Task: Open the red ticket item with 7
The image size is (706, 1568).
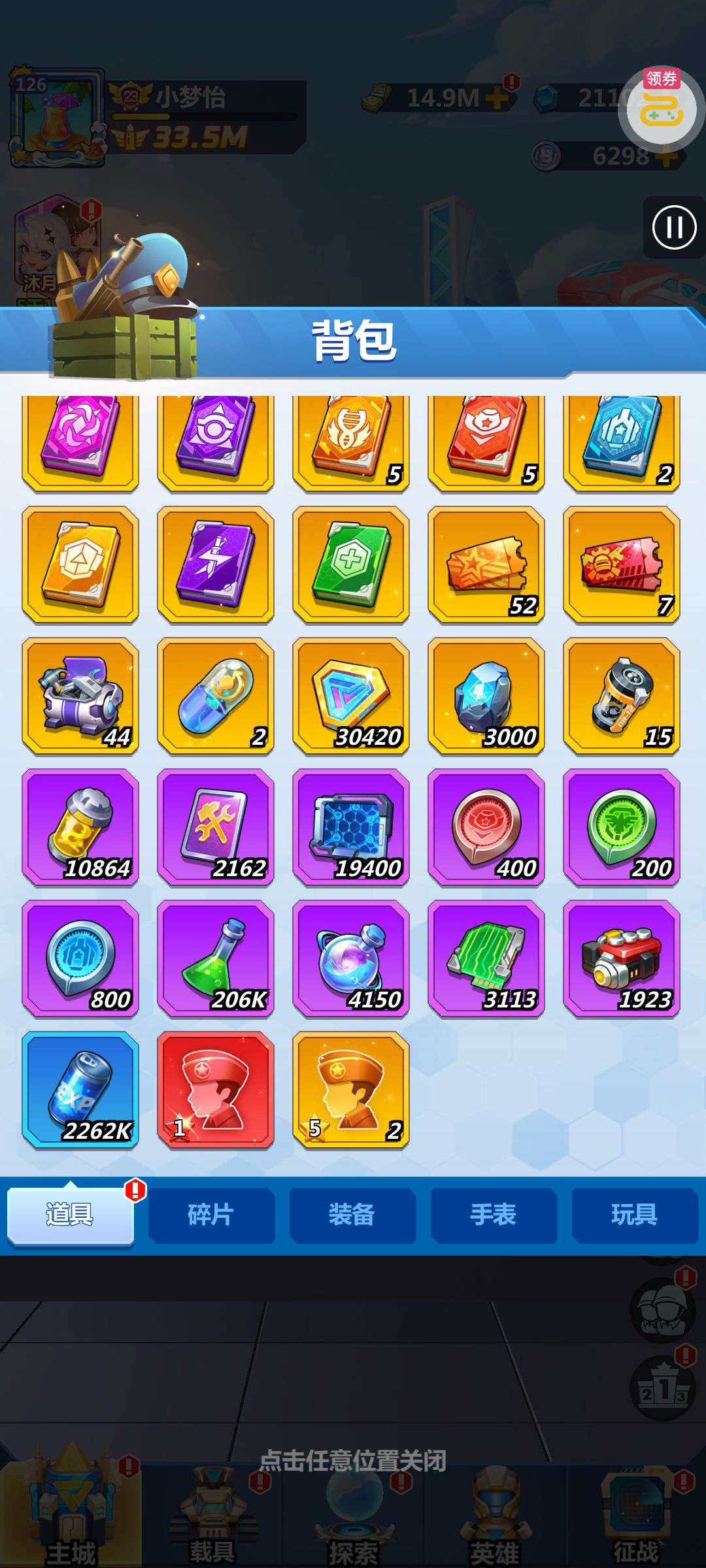Action: click(x=622, y=564)
